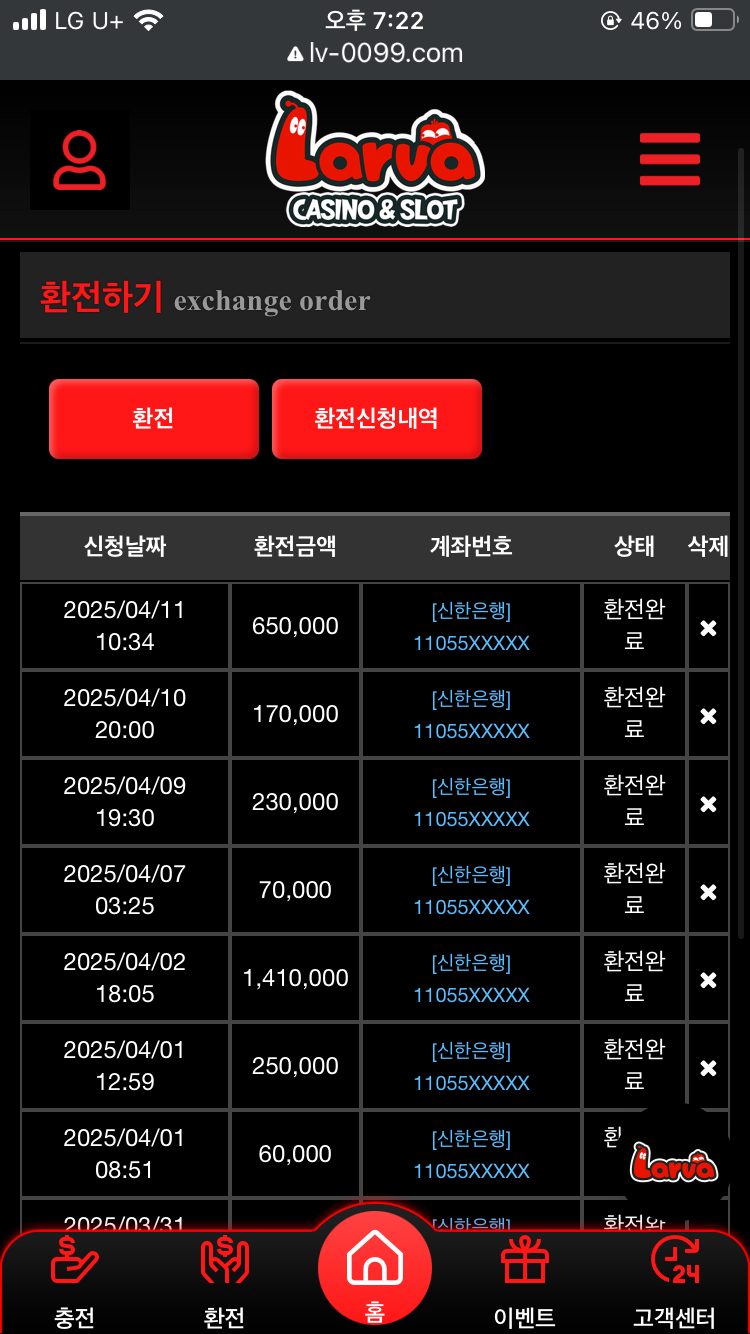Delete the 2025/04/11 650,000 entry

(x=708, y=628)
